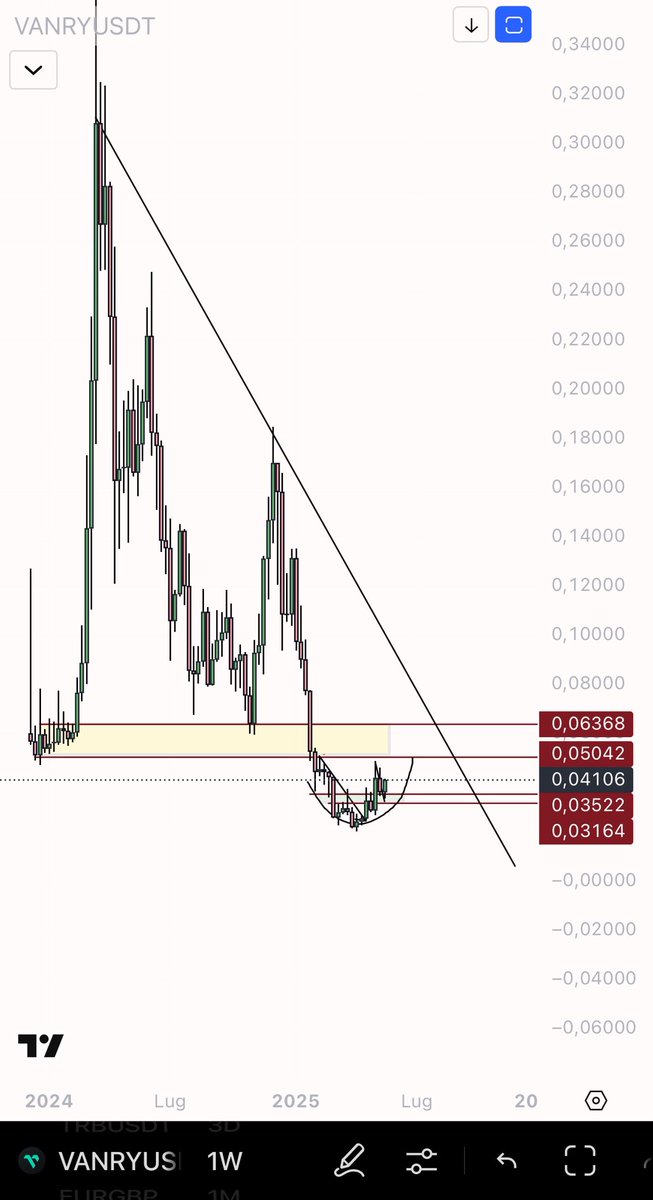The image size is (653, 1200).
Task: Change the 1W timeframe interval
Action: [224, 1161]
